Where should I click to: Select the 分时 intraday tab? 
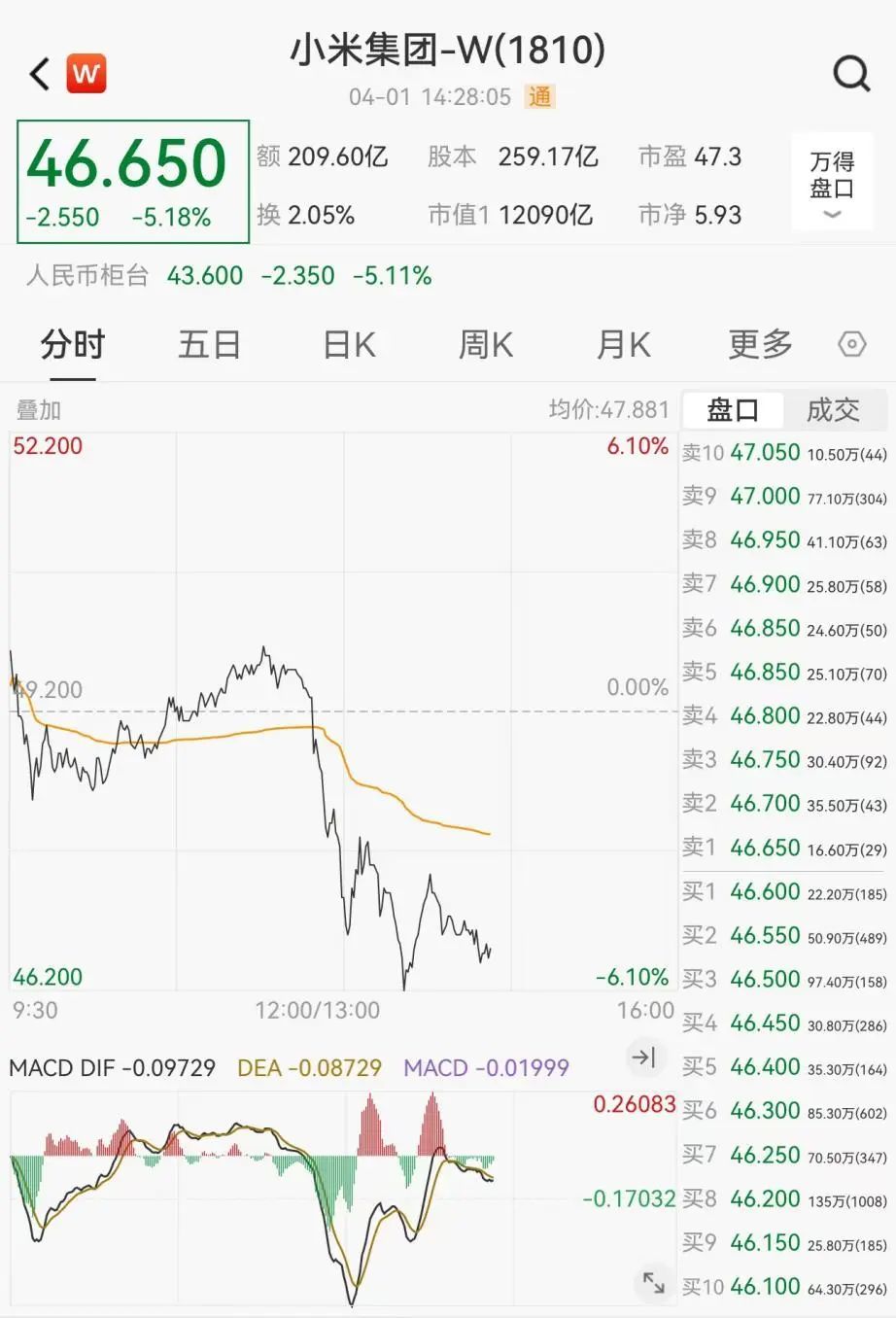click(x=73, y=345)
